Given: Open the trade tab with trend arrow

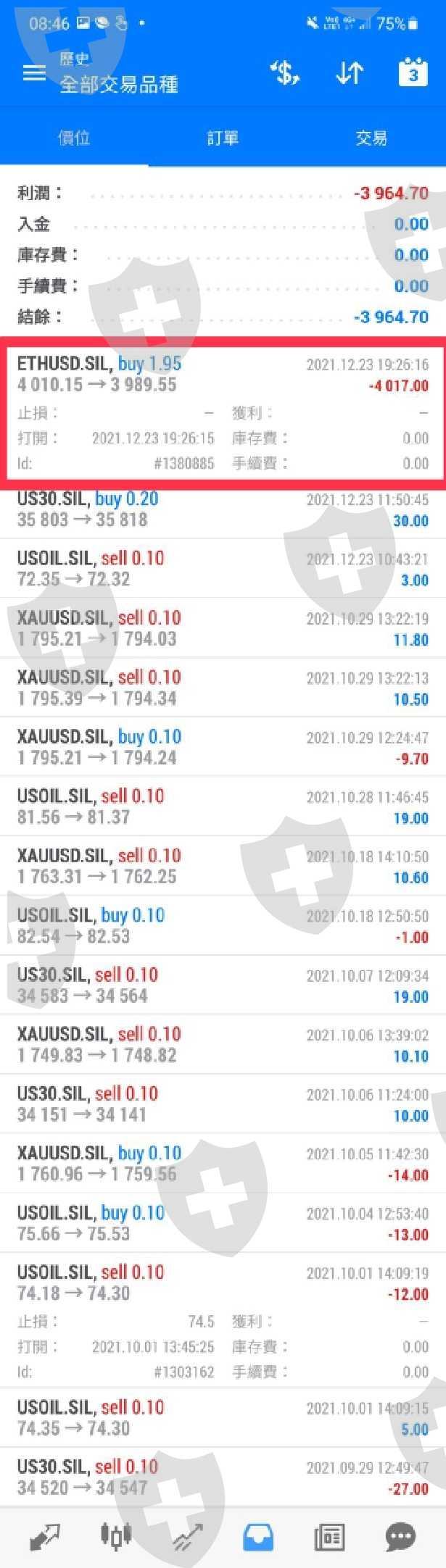Looking at the screenshot, I should 187,1536.
